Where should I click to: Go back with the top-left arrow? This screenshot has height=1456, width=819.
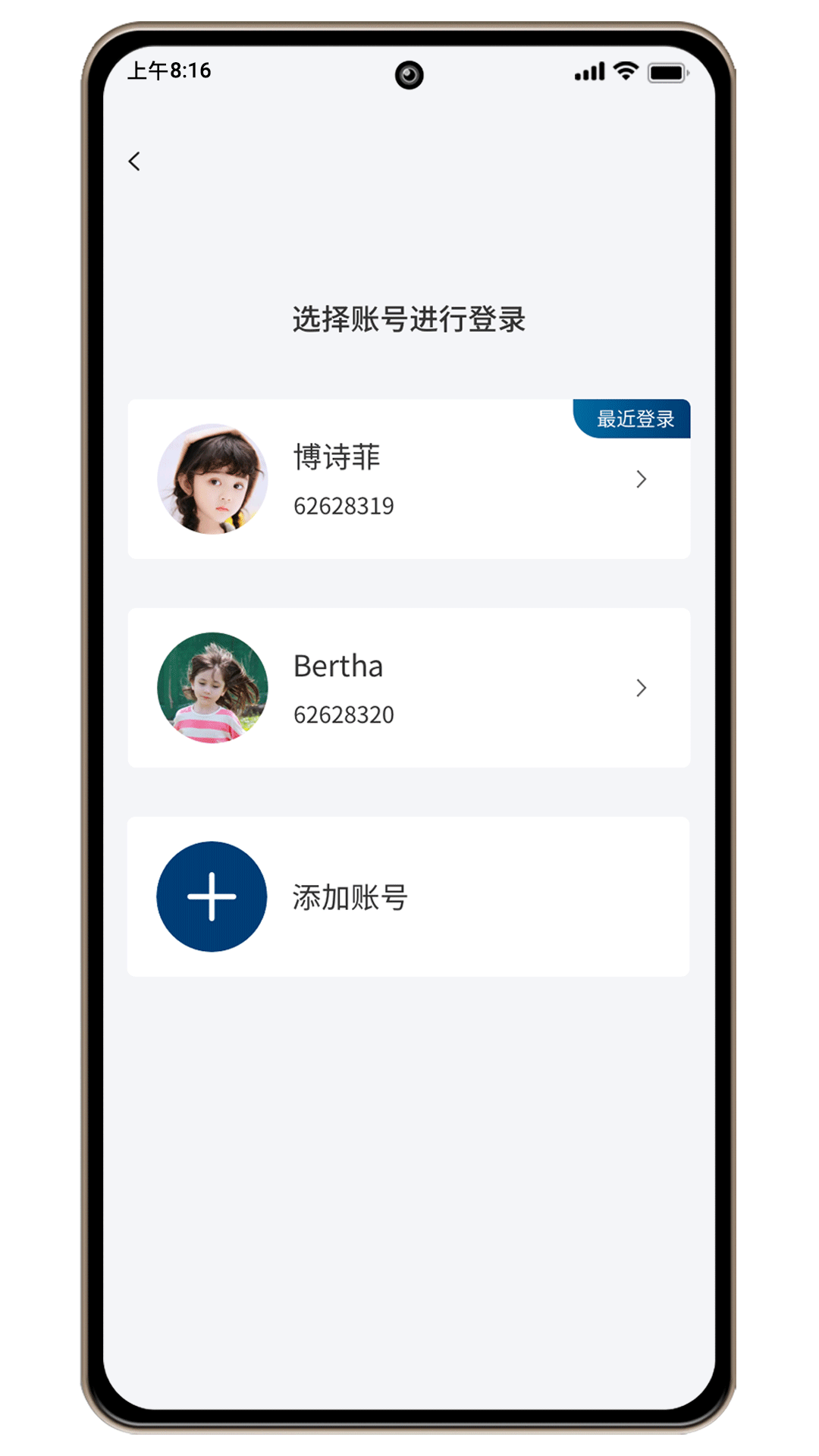(134, 162)
